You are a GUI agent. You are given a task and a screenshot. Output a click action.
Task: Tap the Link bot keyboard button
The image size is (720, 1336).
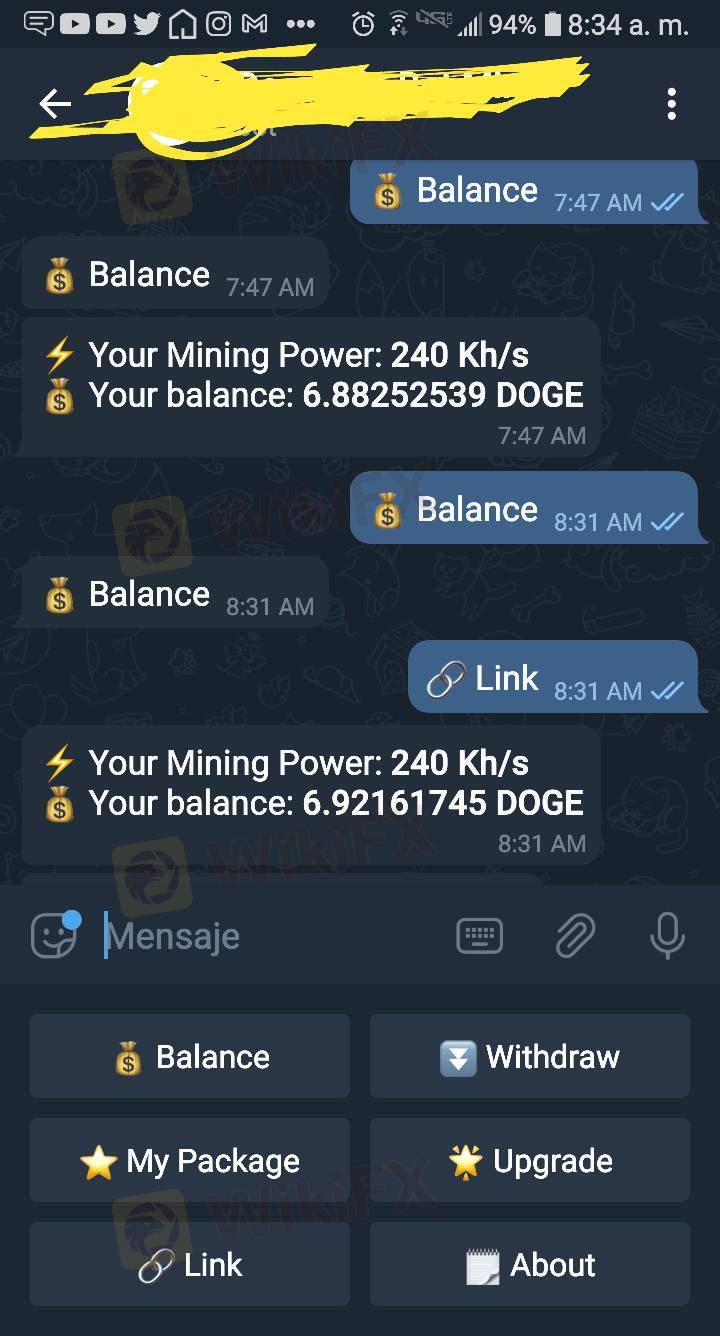190,1265
